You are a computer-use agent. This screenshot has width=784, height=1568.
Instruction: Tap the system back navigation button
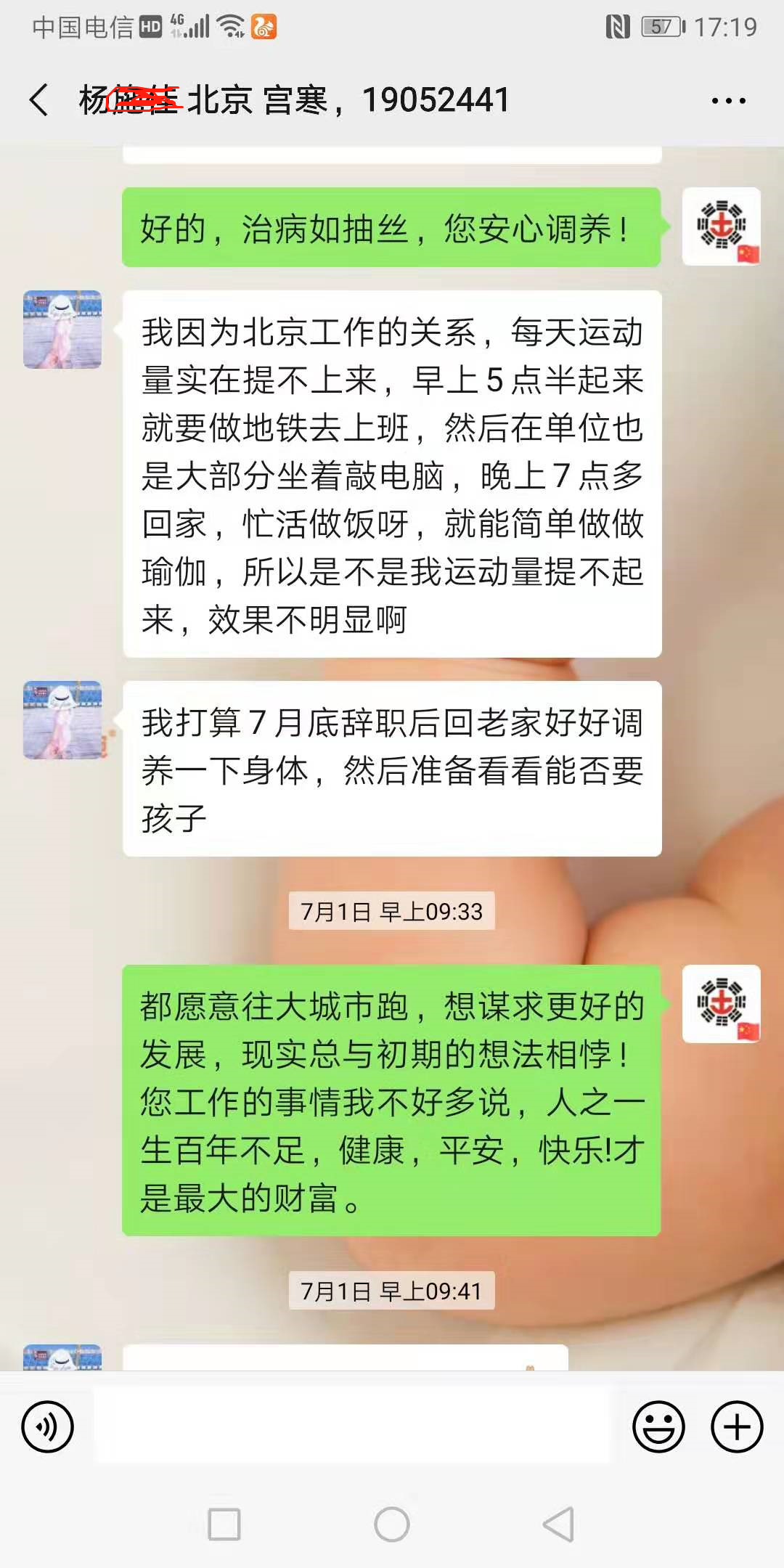coord(559,1524)
